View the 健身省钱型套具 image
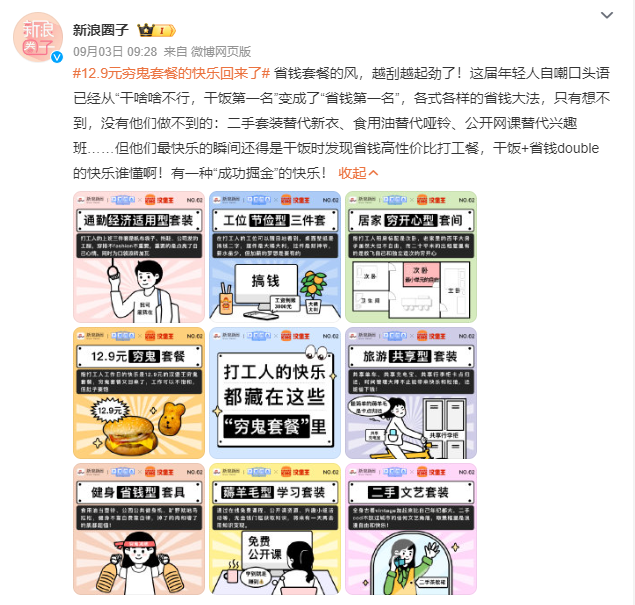This screenshot has width=635, height=605. click(139, 529)
